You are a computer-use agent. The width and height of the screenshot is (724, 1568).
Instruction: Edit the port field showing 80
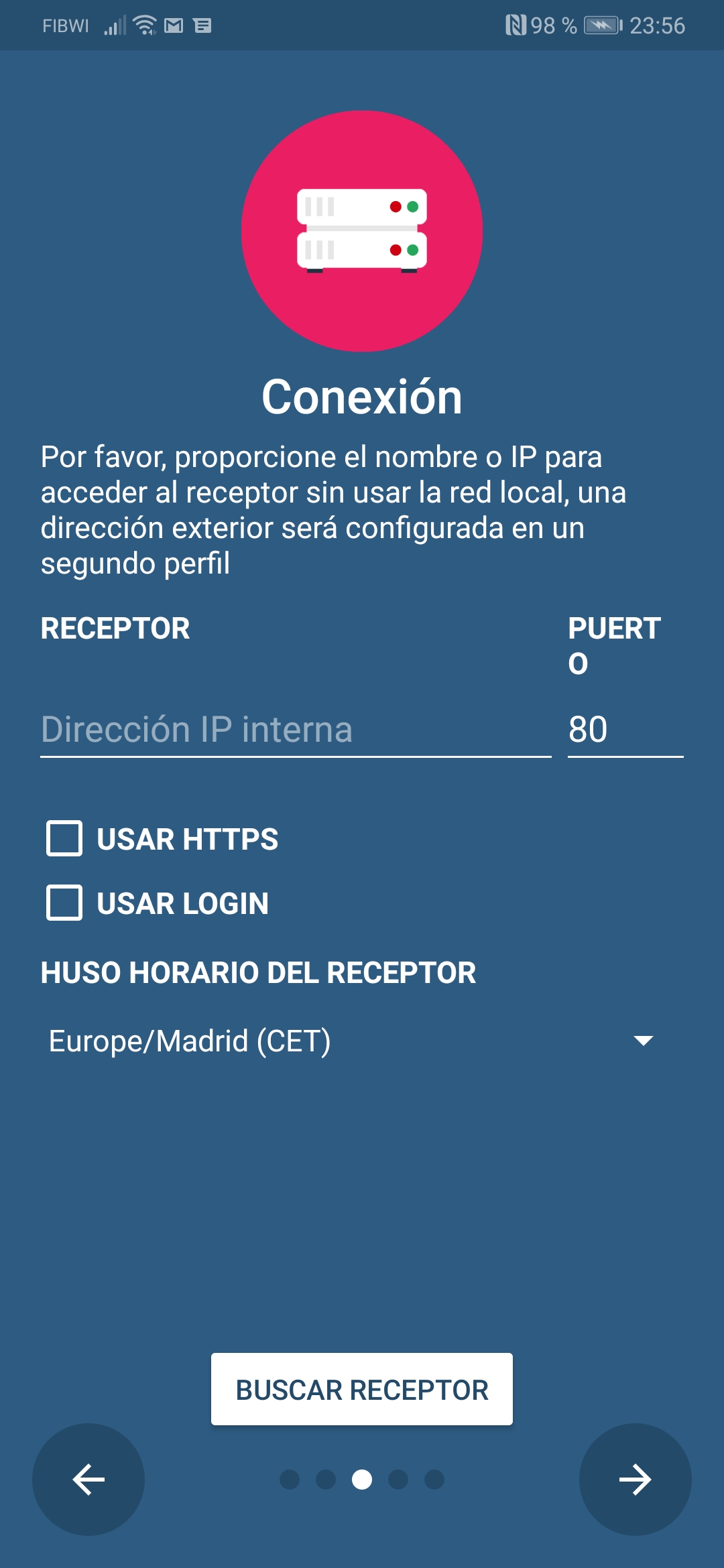click(625, 730)
